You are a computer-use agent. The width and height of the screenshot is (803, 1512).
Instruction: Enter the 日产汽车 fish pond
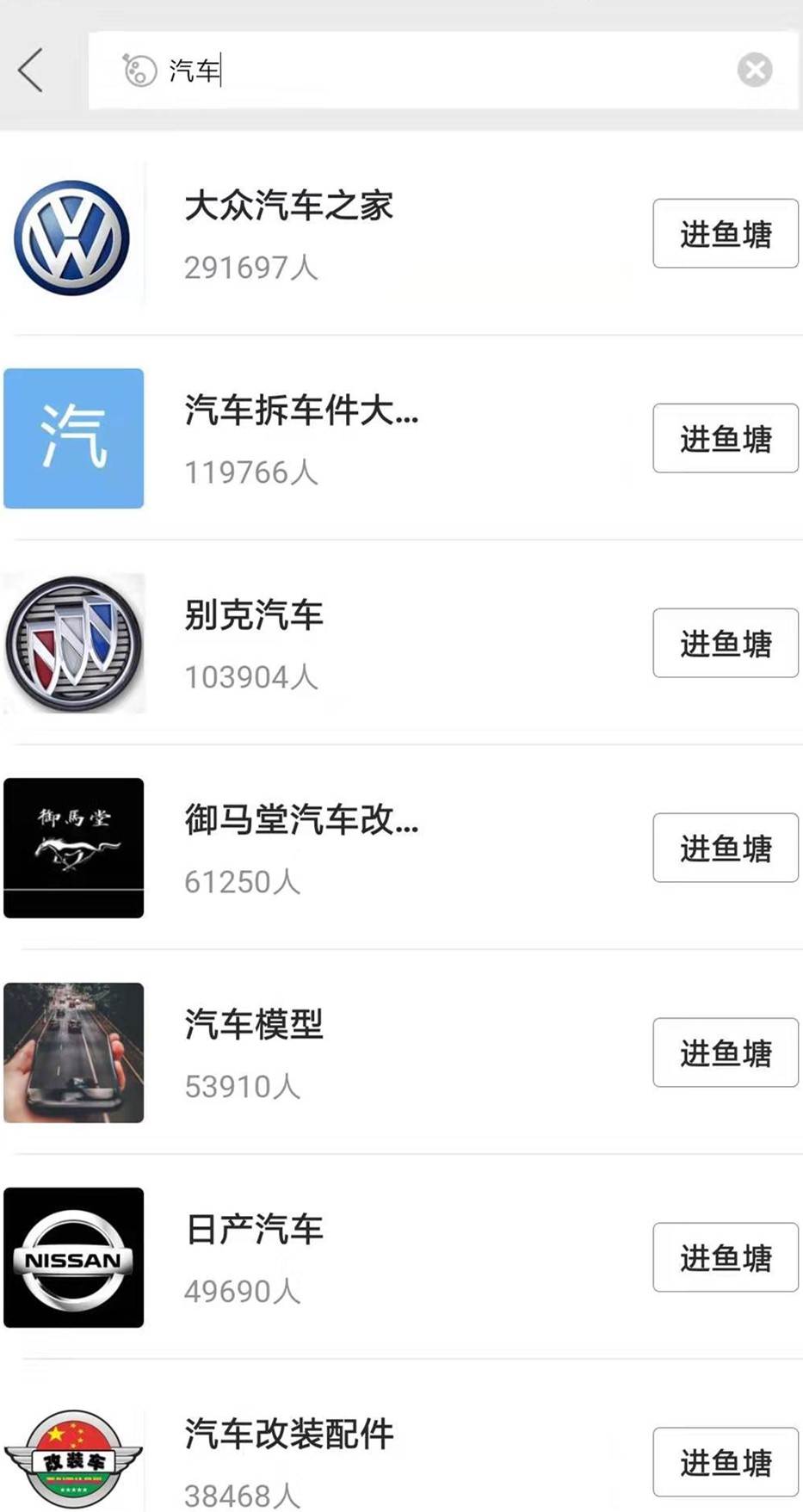pos(726,1257)
